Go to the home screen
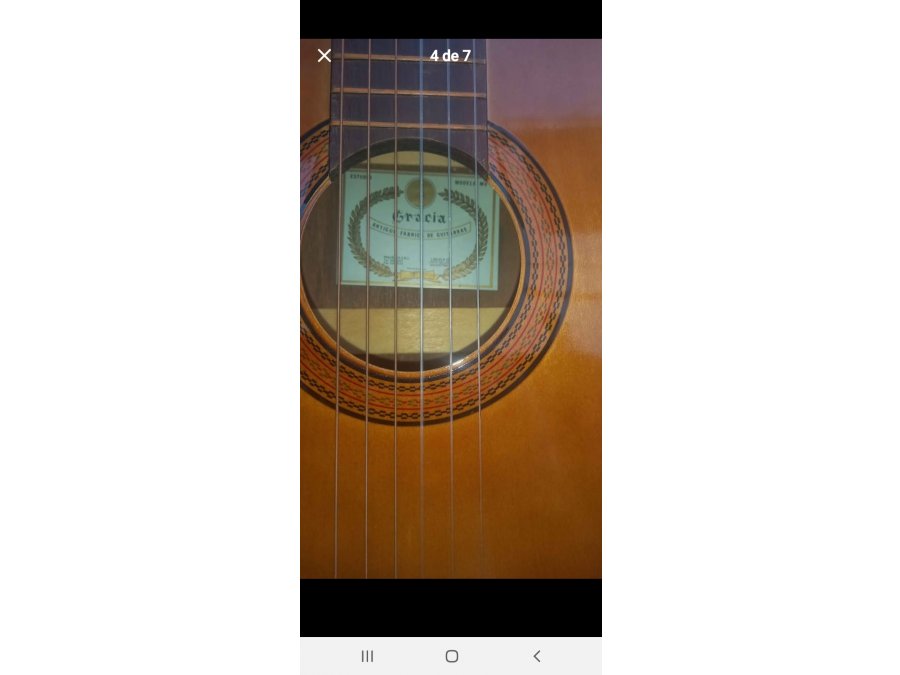 click(x=452, y=656)
